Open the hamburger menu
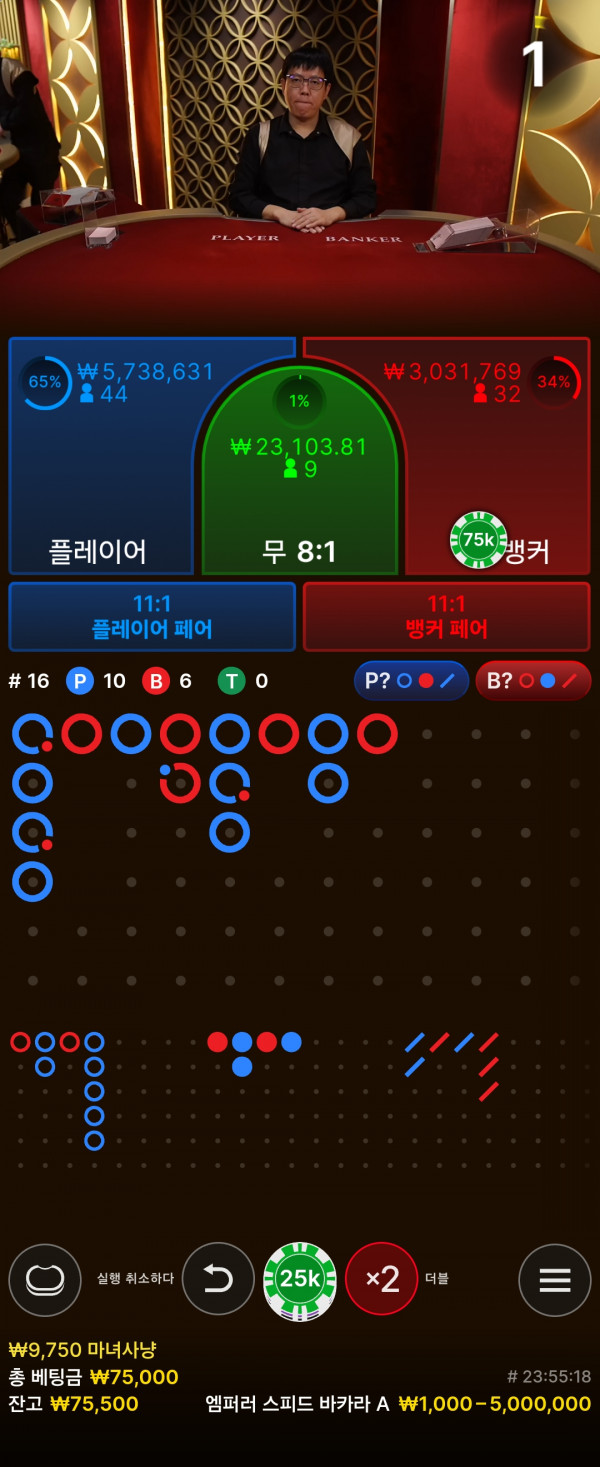Viewport: 600px width, 1467px height. [555, 1279]
